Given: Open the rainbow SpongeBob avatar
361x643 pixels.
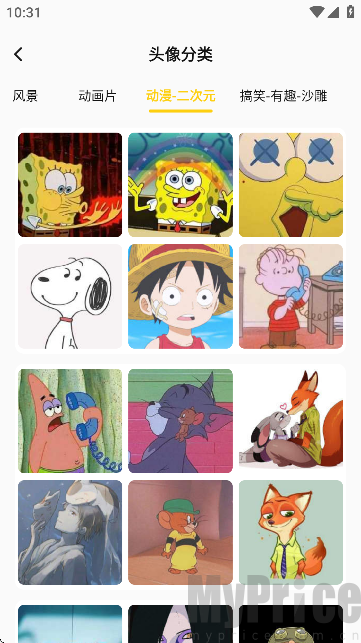Looking at the screenshot, I should 180,185.
